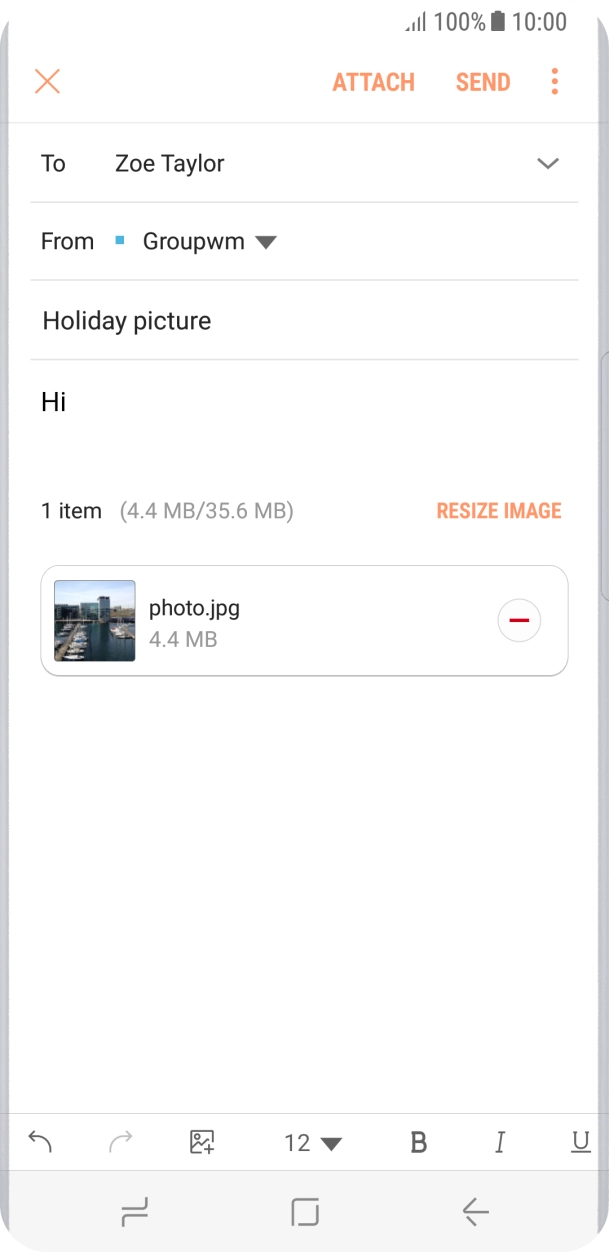
Task: Remove the photo.jpg attachment
Action: [519, 621]
